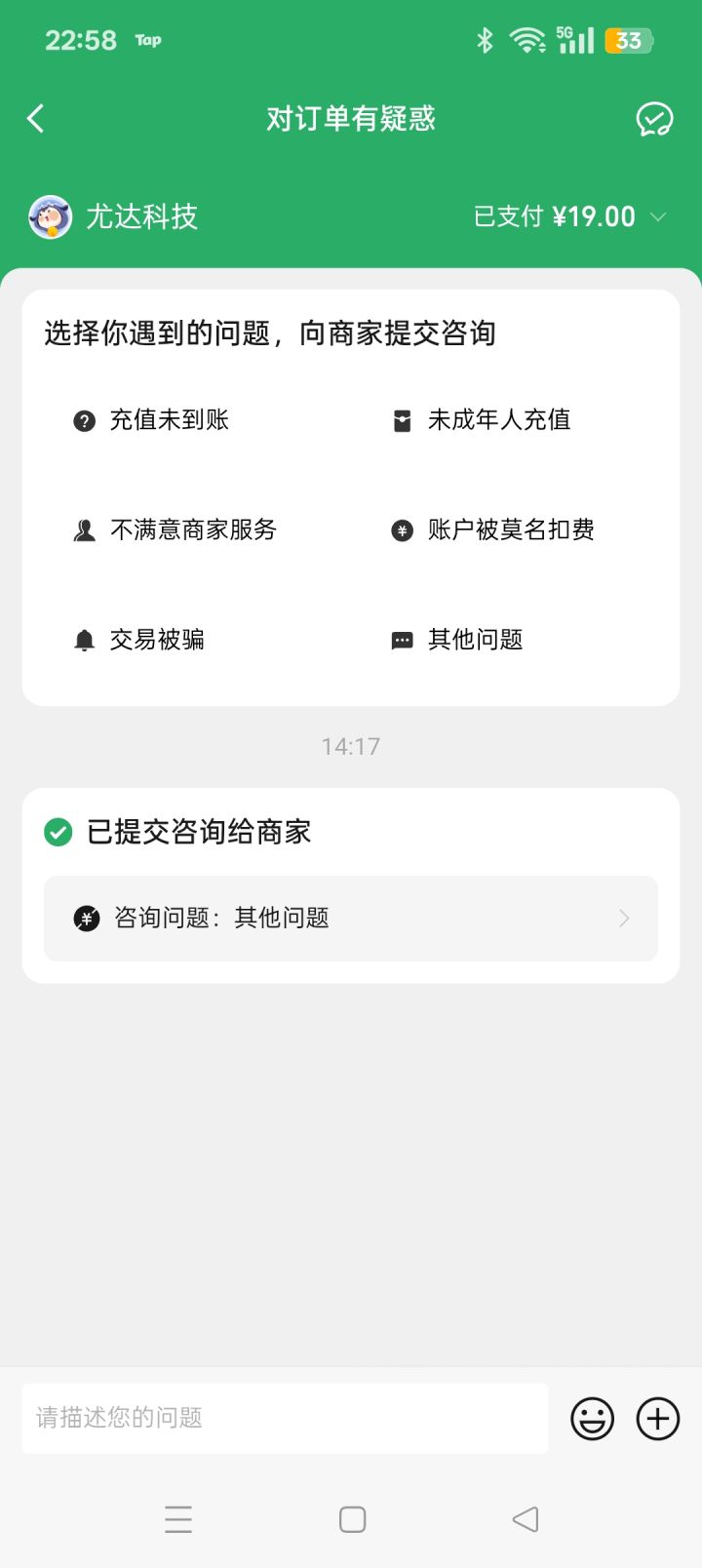This screenshot has height=1568, width=702.
Task: Click the 交易被骗 scam report bell icon
Action: [84, 640]
